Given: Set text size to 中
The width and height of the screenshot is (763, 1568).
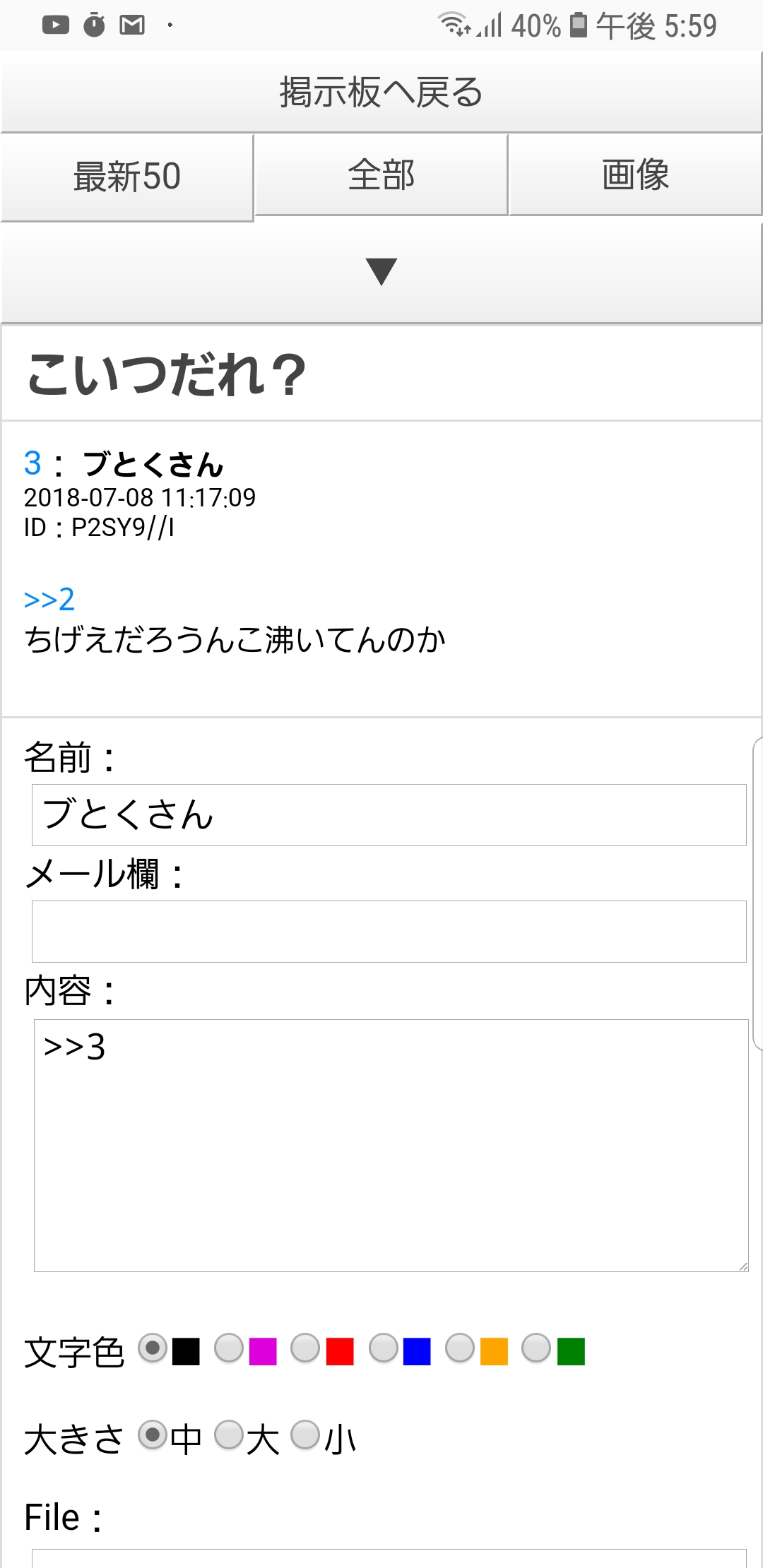Looking at the screenshot, I should click(153, 1435).
